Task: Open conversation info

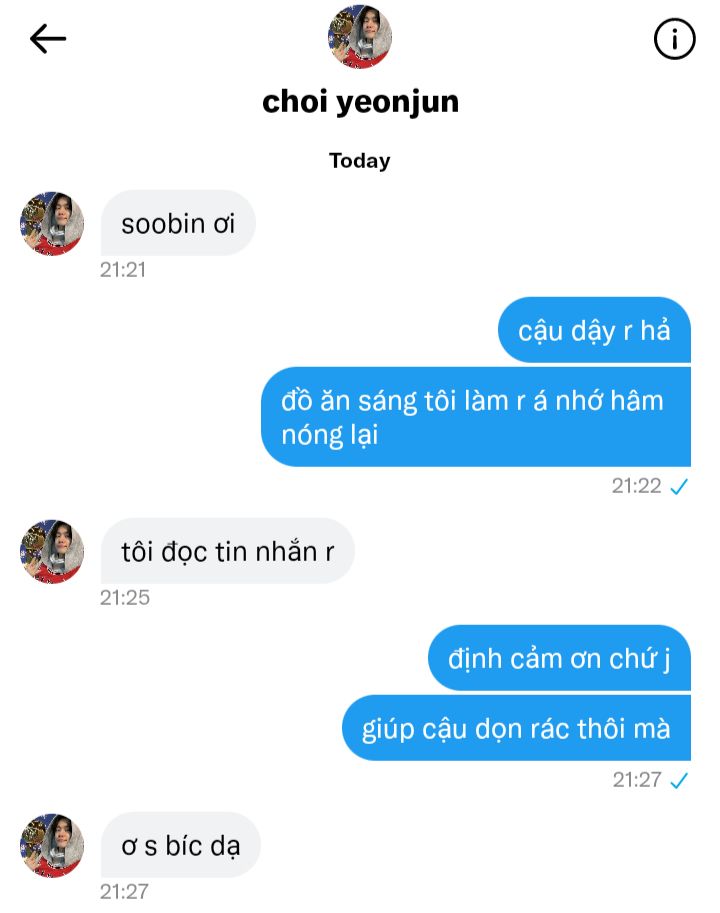Action: tap(674, 39)
